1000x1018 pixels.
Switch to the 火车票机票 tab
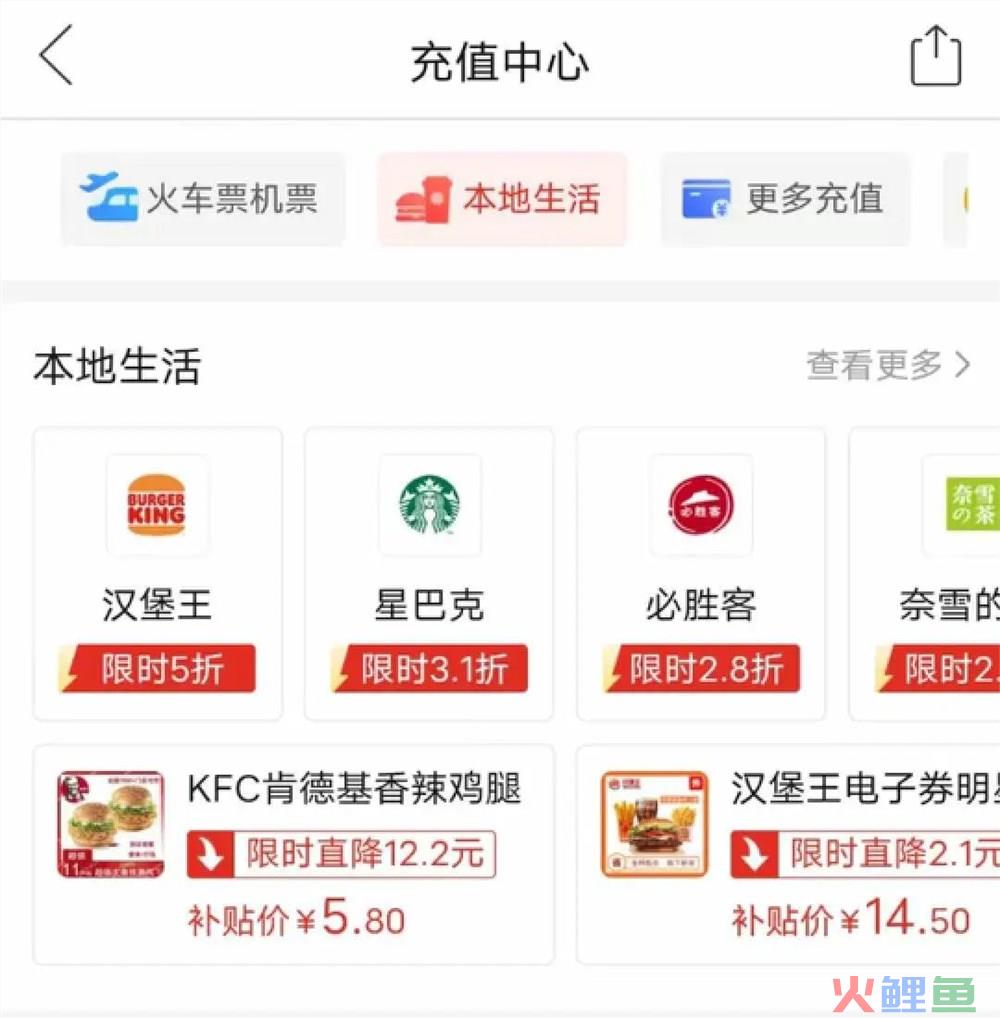coord(203,199)
